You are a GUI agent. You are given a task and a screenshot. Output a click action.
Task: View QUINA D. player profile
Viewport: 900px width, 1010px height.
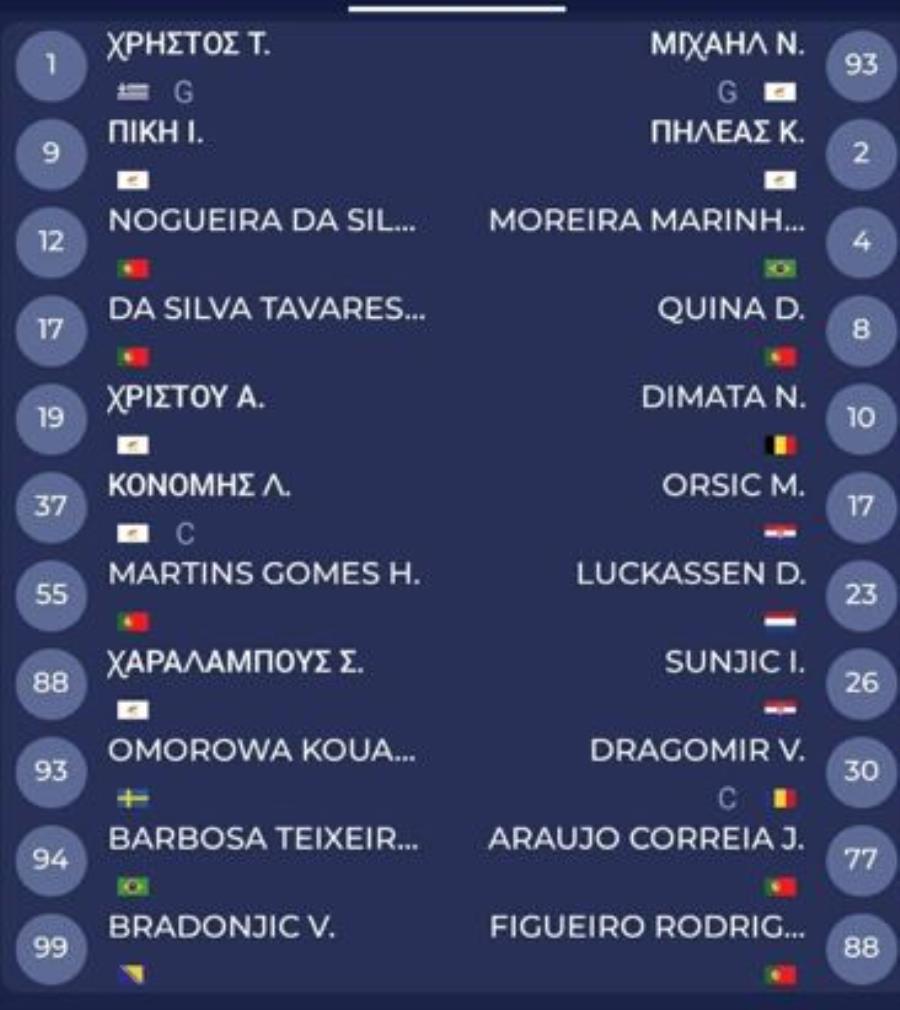tap(730, 310)
